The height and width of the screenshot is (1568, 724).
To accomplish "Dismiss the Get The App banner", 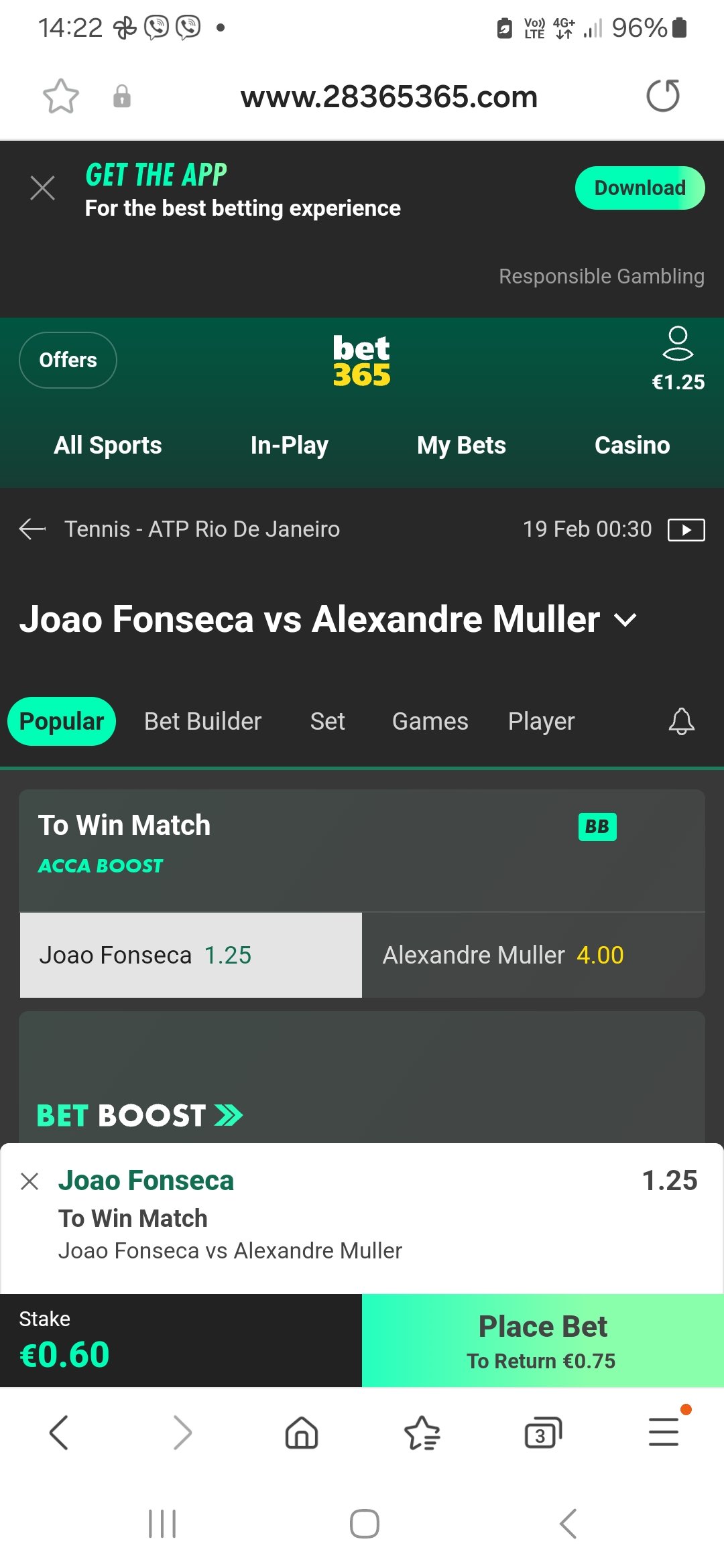I will [x=43, y=188].
